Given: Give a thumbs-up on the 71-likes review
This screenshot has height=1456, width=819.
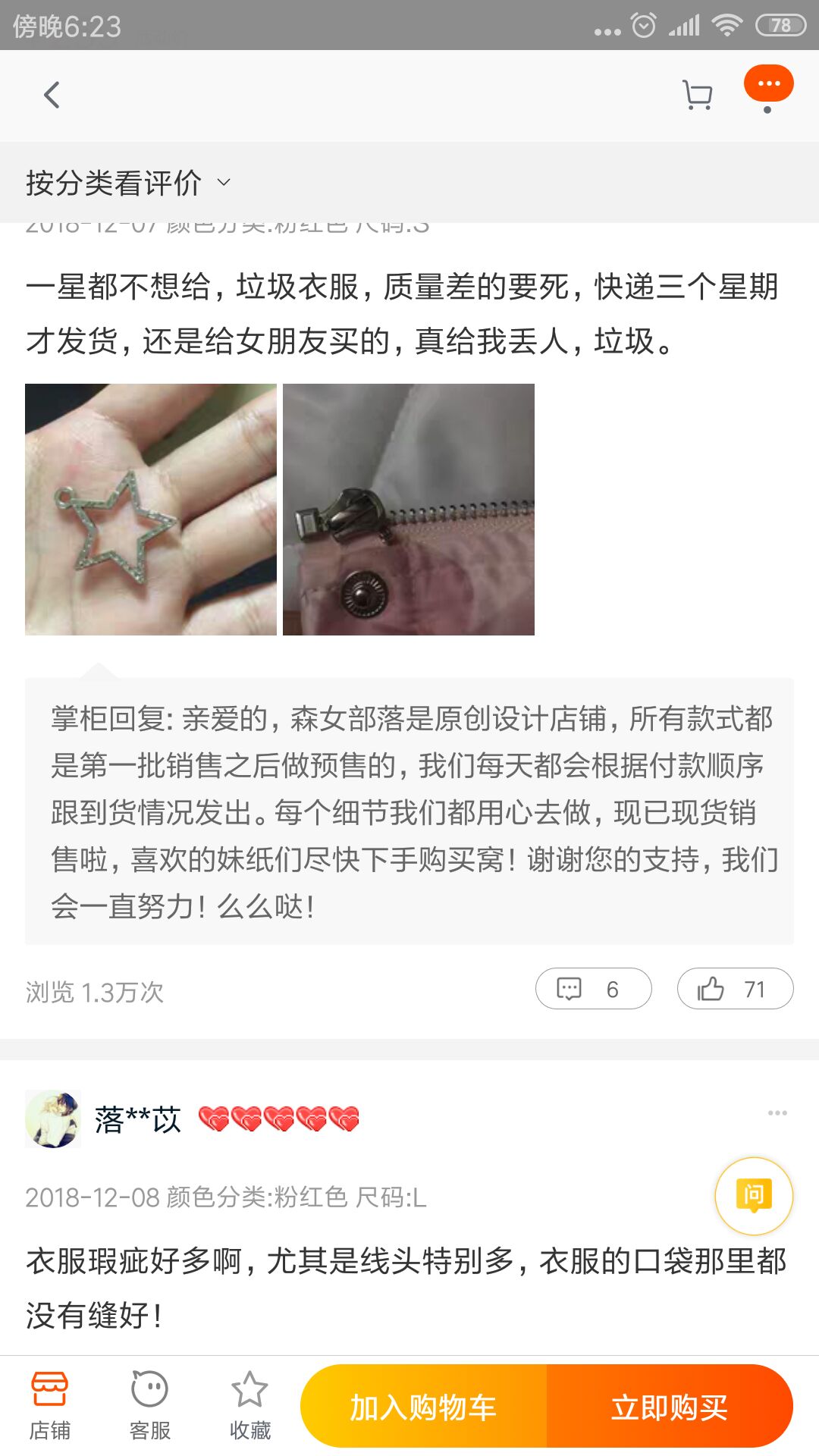Looking at the screenshot, I should (x=734, y=988).
